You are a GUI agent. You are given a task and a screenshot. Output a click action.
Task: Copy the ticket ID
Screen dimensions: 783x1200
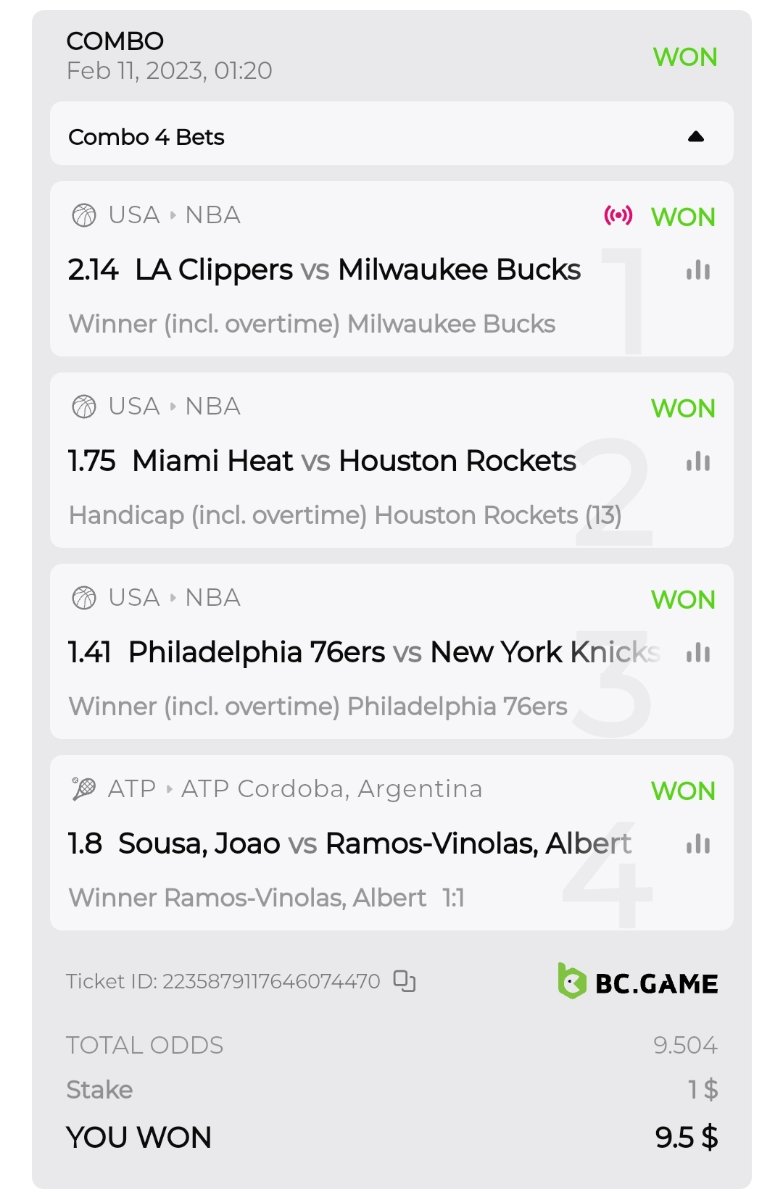click(404, 981)
